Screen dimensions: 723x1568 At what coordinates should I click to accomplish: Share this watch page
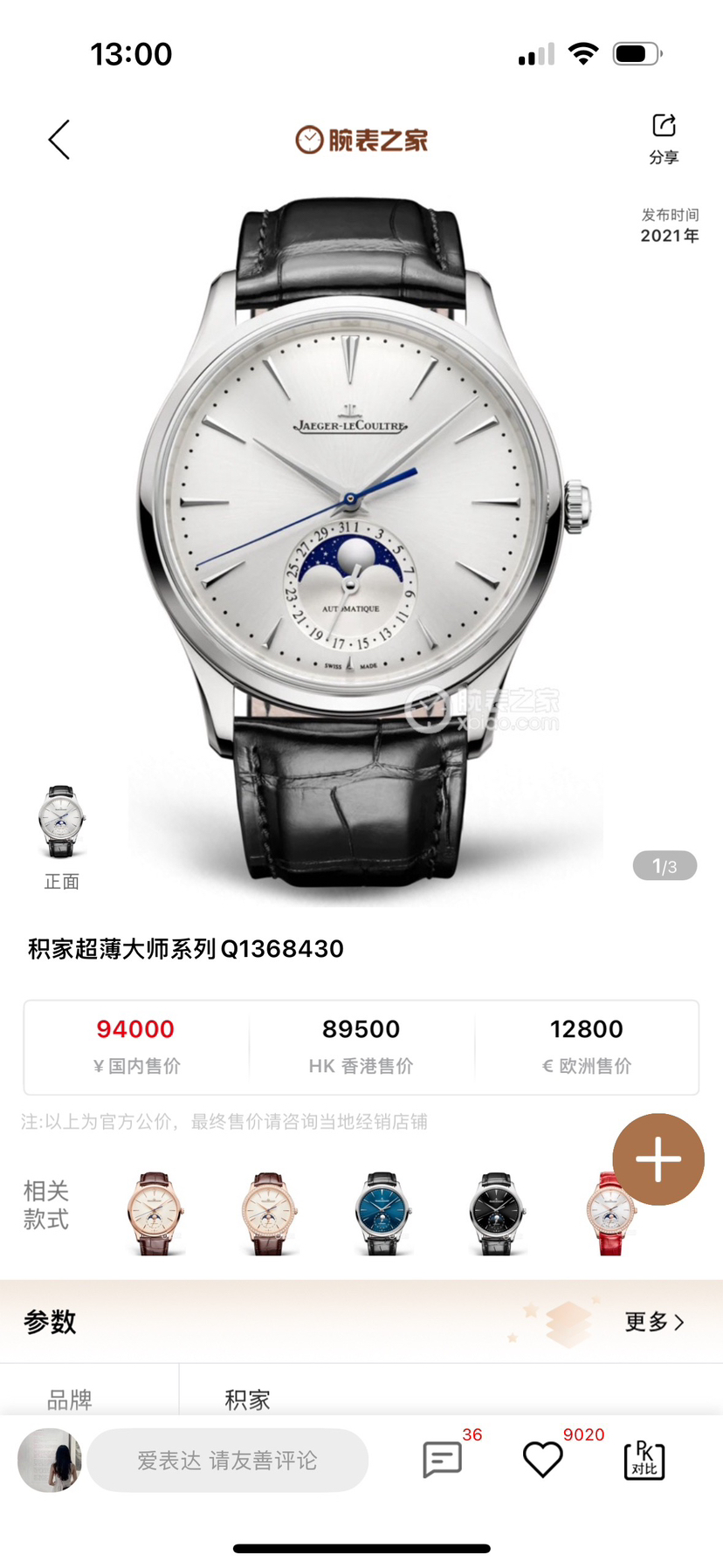(664, 138)
